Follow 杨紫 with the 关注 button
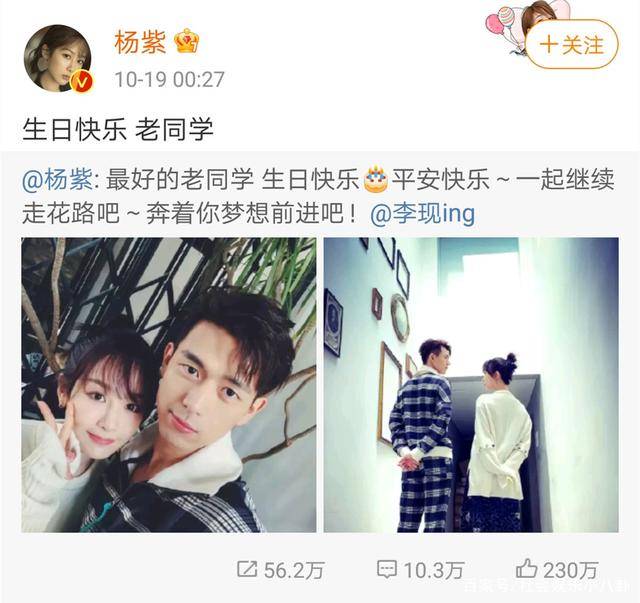This screenshot has width=640, height=603. (x=572, y=45)
